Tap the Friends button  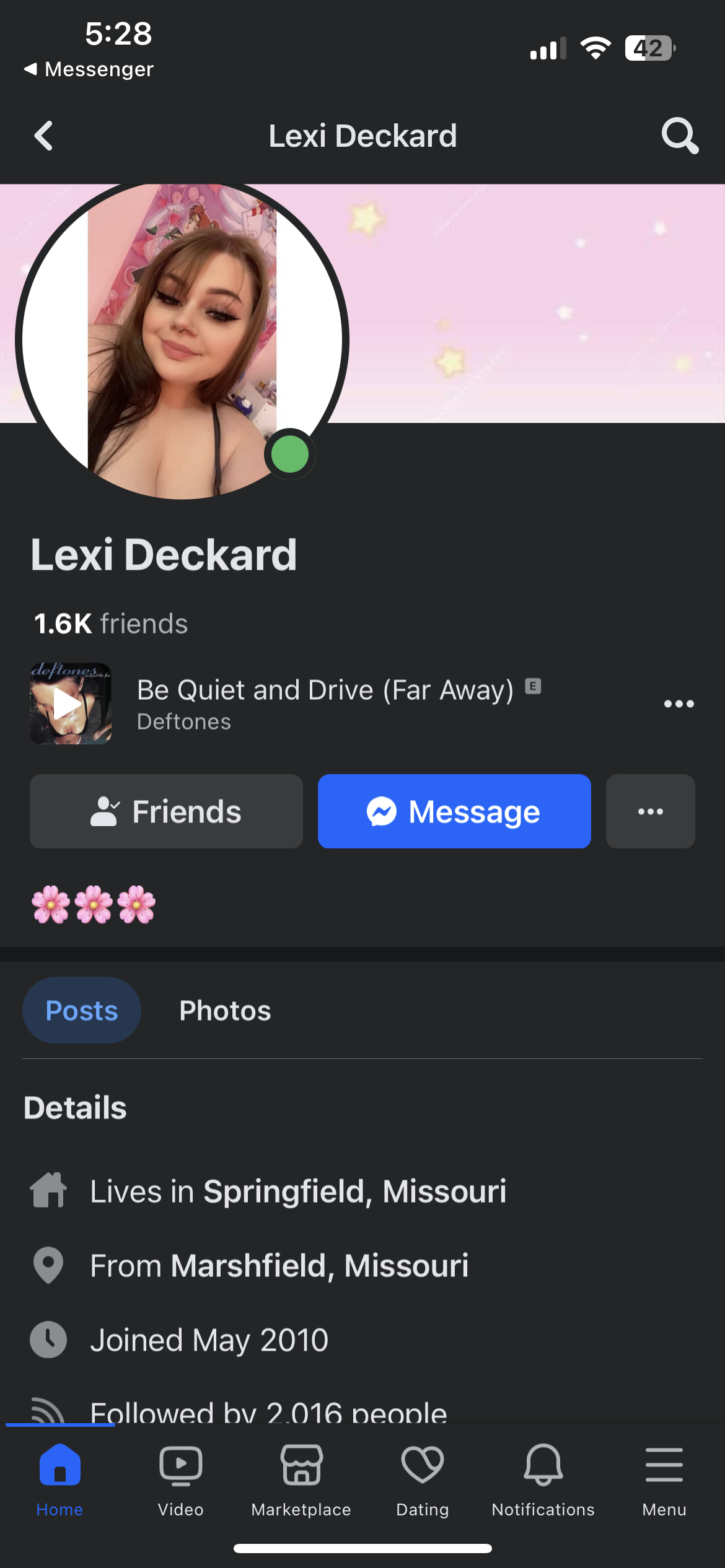coord(166,811)
